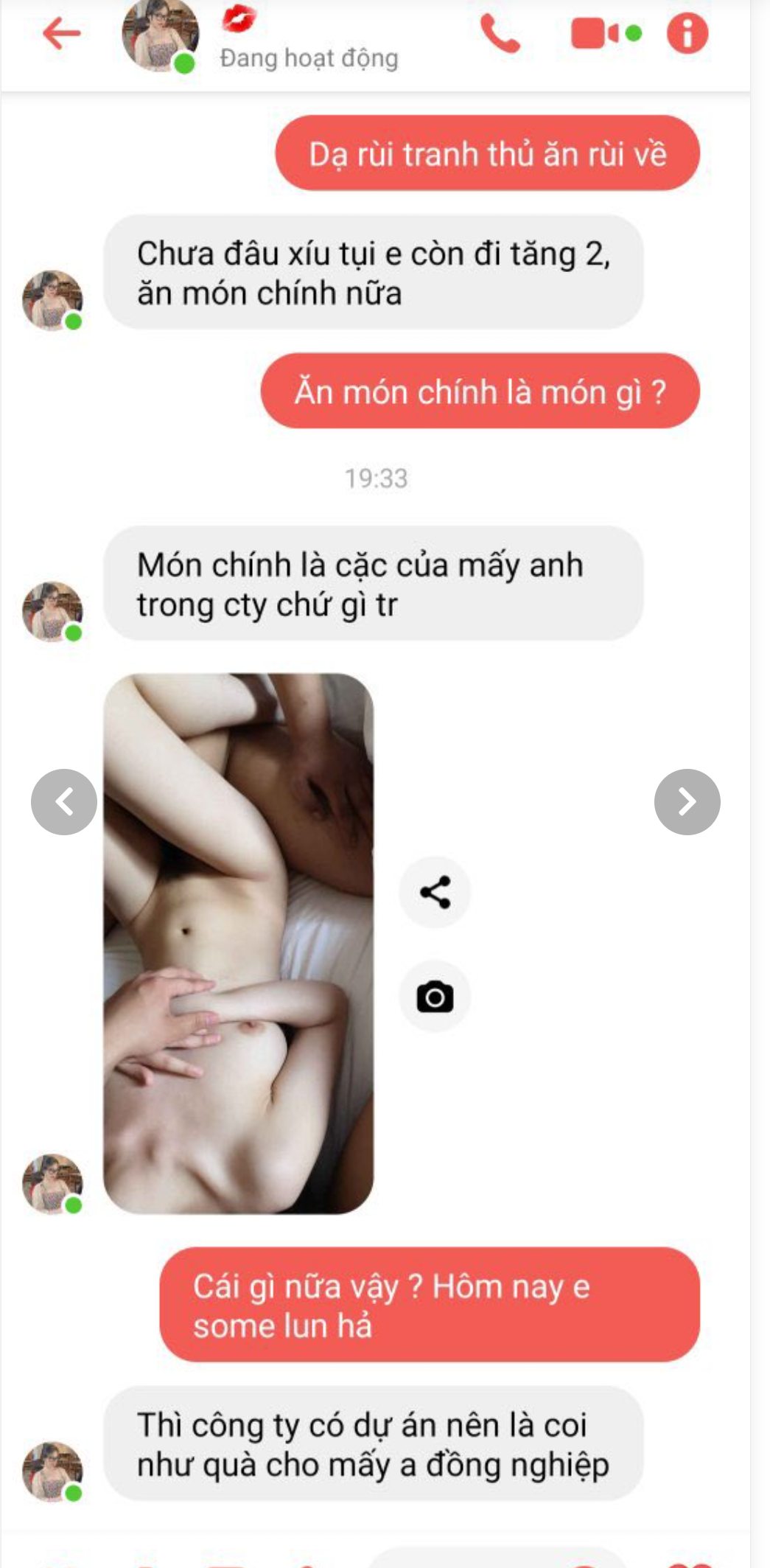This screenshot has height=1568, width=770.
Task: Go back using the red back arrow
Action: click(x=61, y=33)
